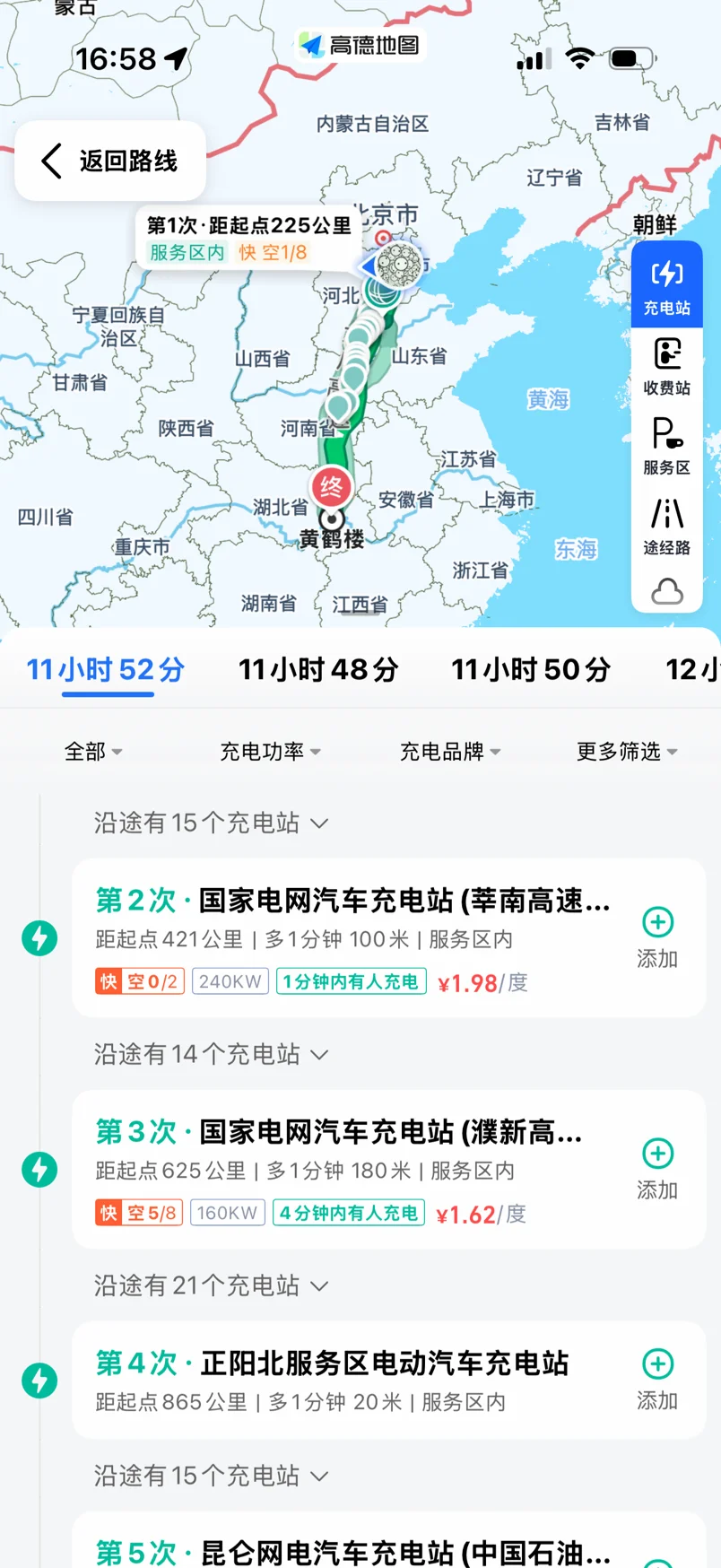The width and height of the screenshot is (721, 1568).
Task: Add the 第2次 莘南高速 charging station
Action: click(x=657, y=937)
